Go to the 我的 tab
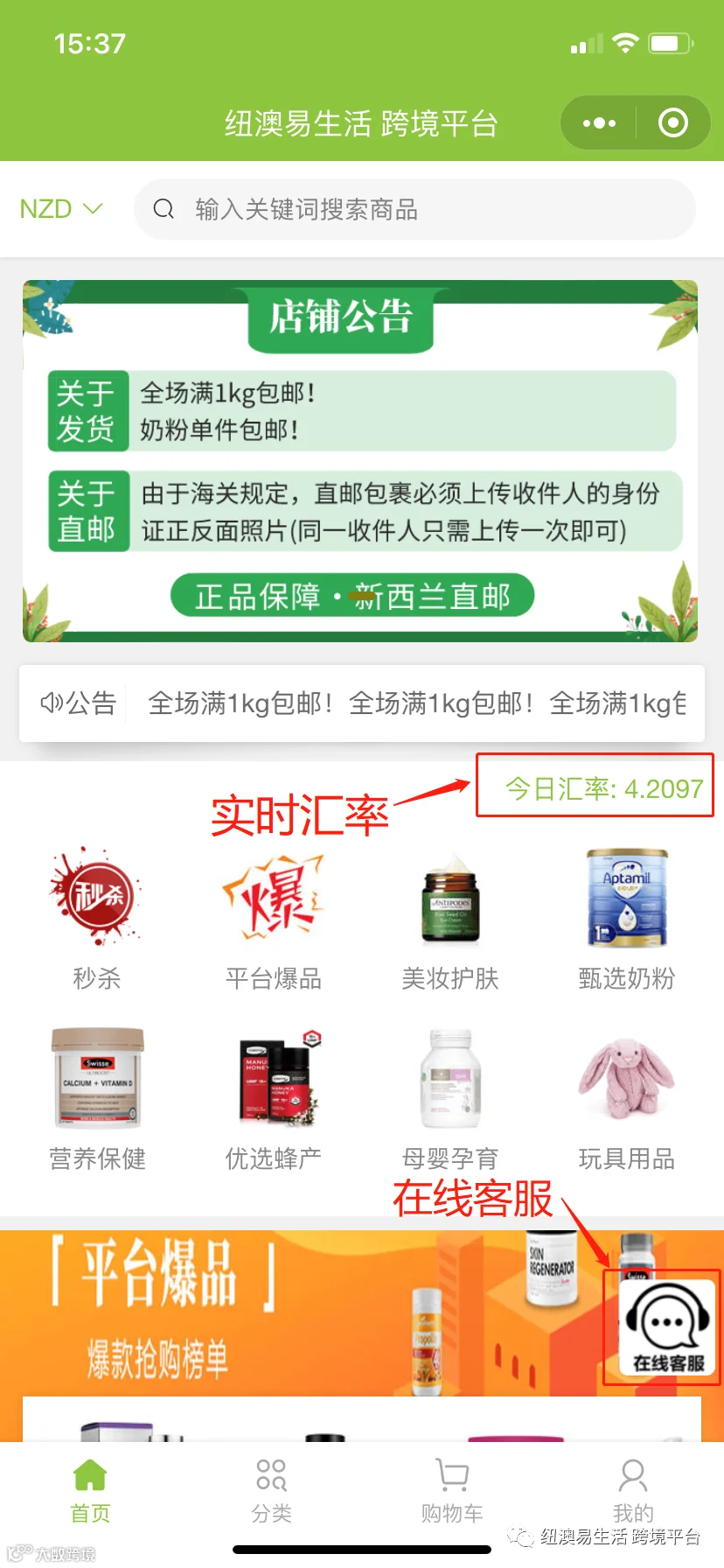This screenshot has height=1568, width=724. click(x=633, y=1491)
